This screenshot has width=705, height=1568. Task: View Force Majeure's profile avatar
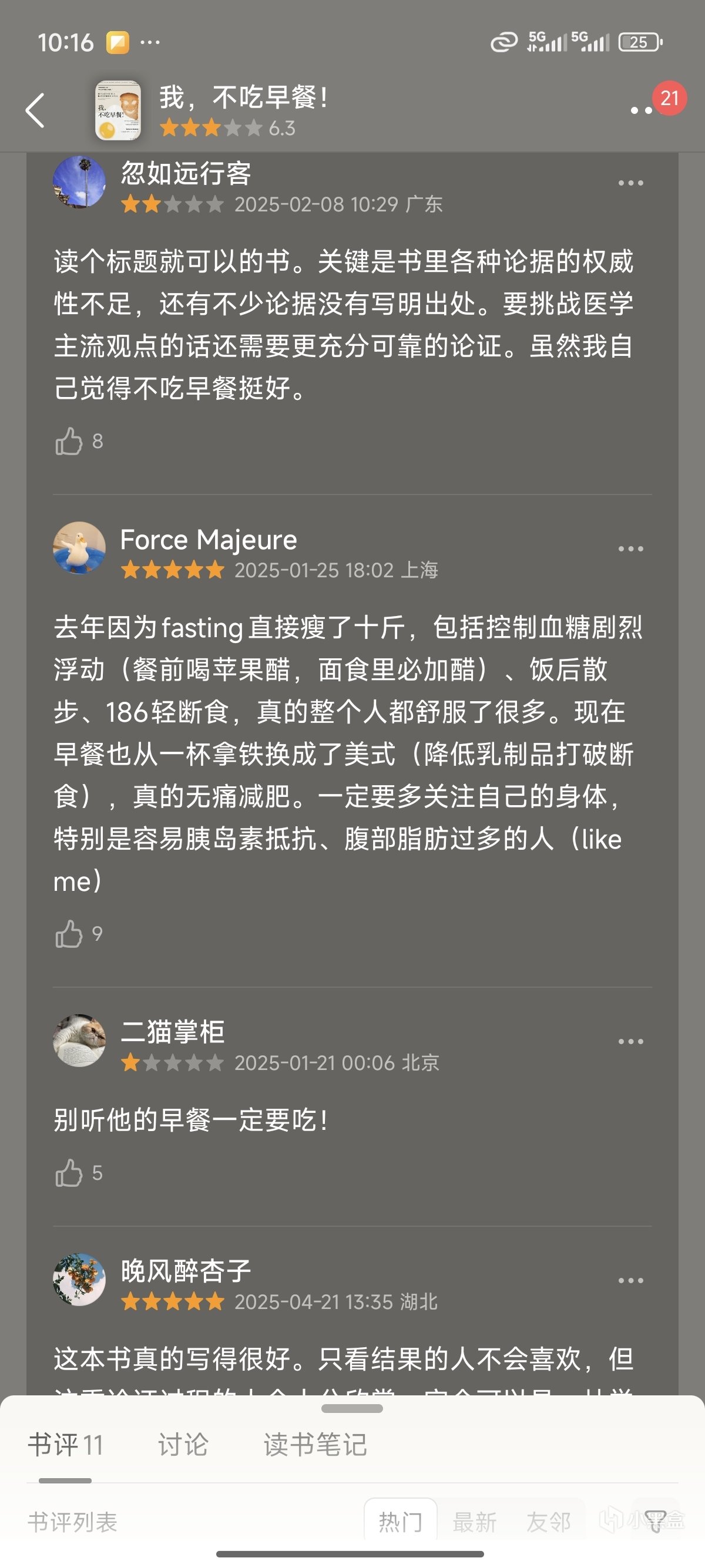[79, 548]
